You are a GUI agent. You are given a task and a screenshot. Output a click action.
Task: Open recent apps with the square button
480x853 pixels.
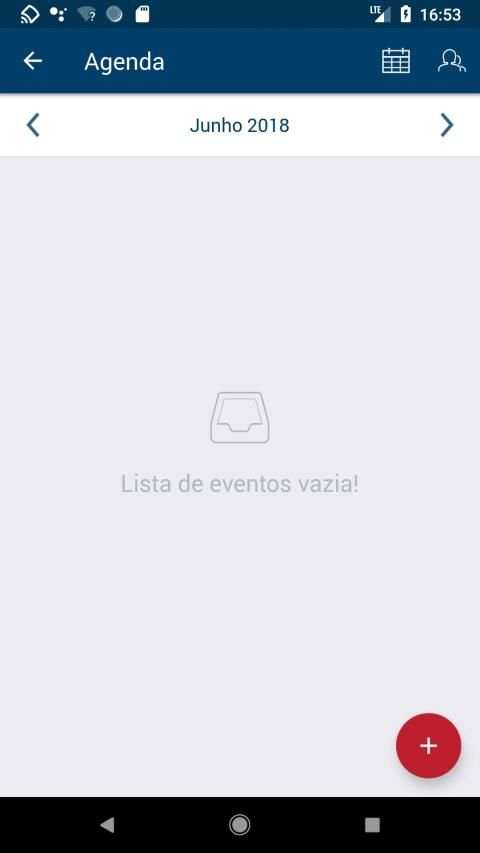click(372, 825)
